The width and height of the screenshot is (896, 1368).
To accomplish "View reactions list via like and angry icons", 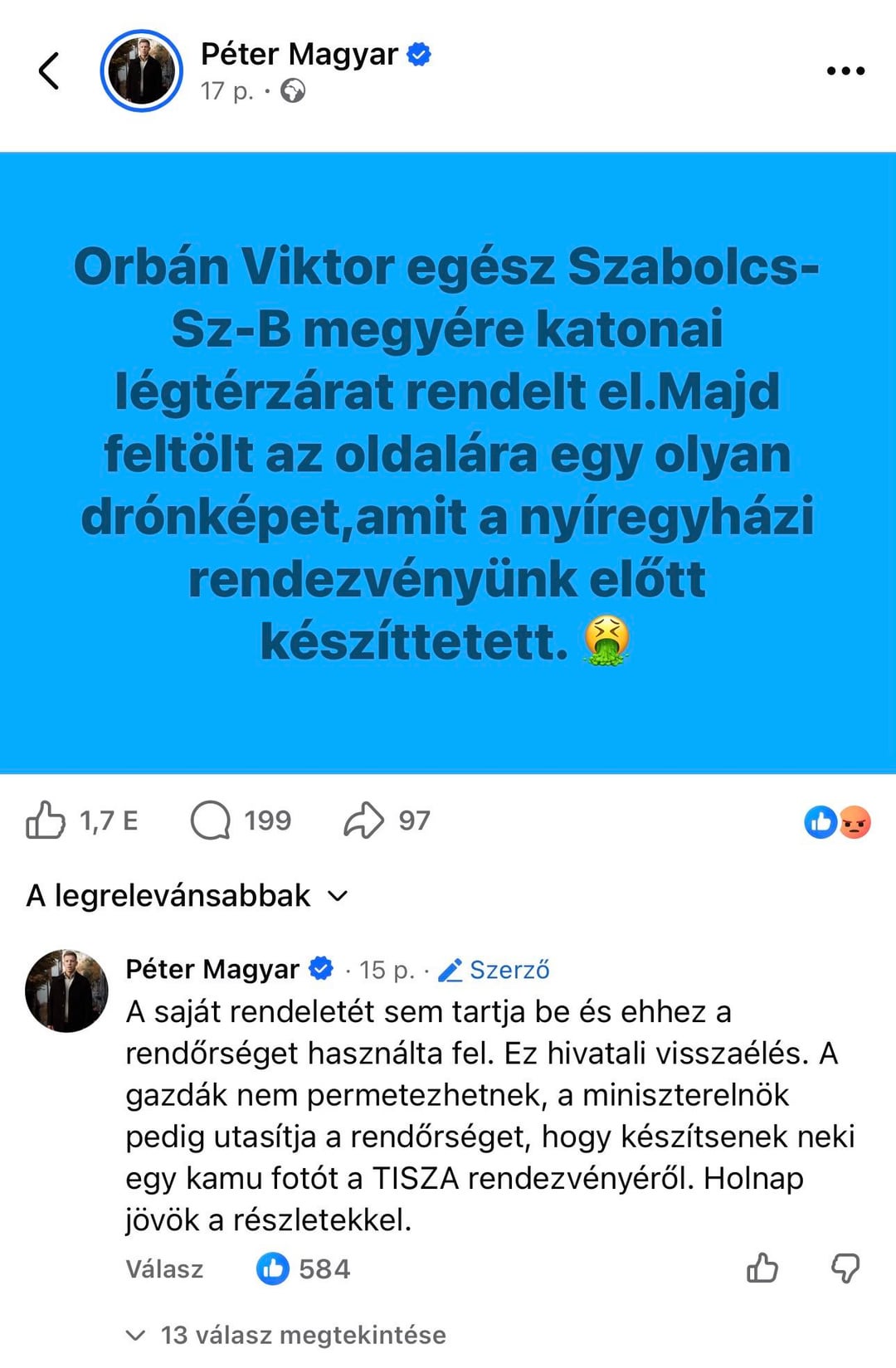I will 837,822.
